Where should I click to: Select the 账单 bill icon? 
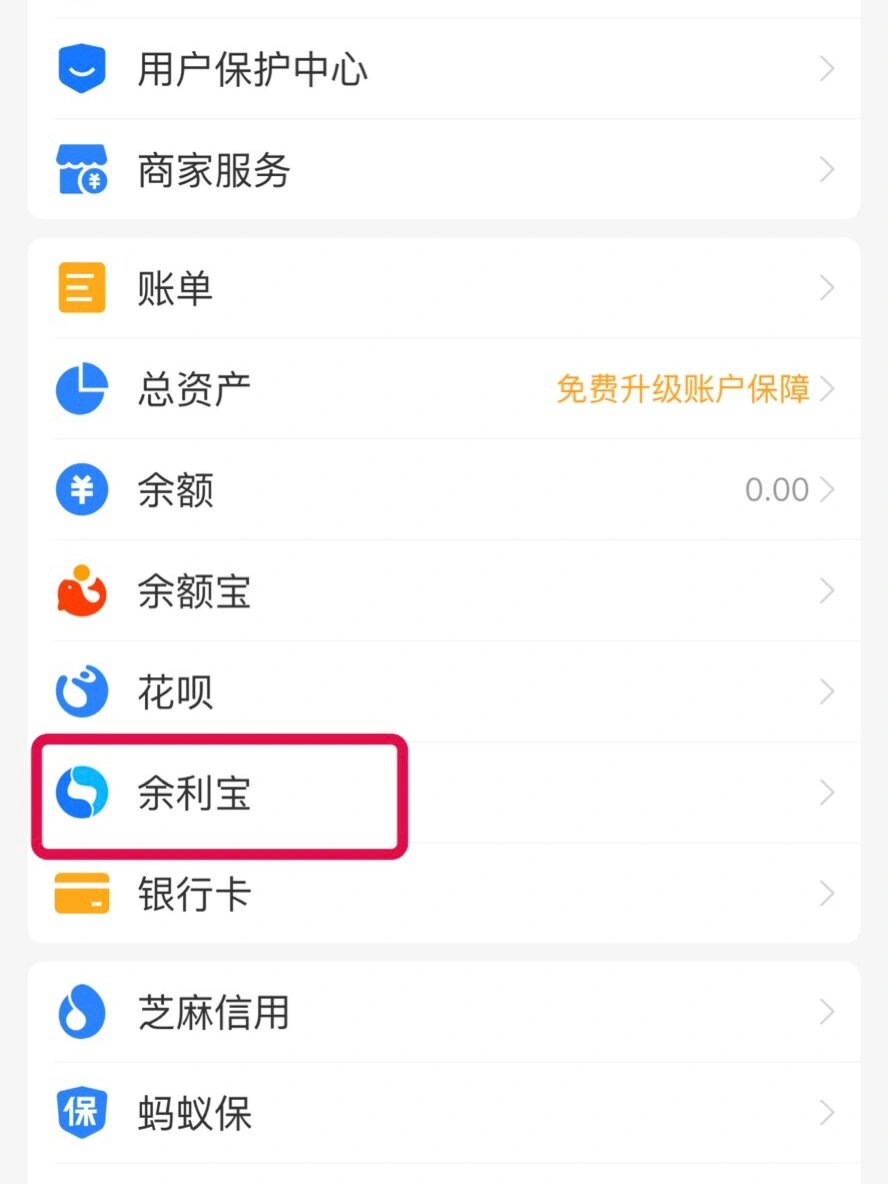(x=80, y=287)
